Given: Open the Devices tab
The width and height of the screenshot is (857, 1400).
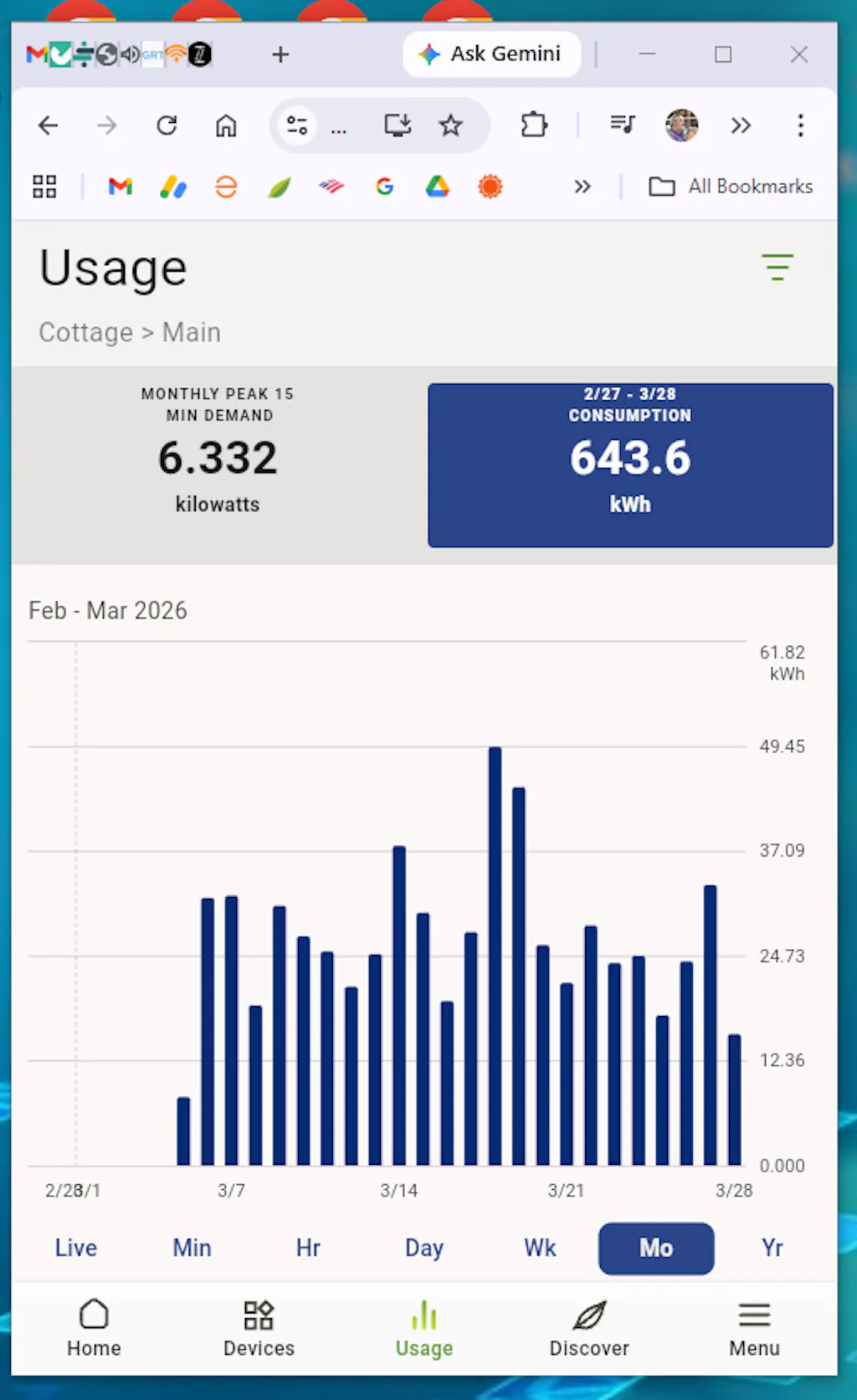Looking at the screenshot, I should click(x=259, y=1327).
